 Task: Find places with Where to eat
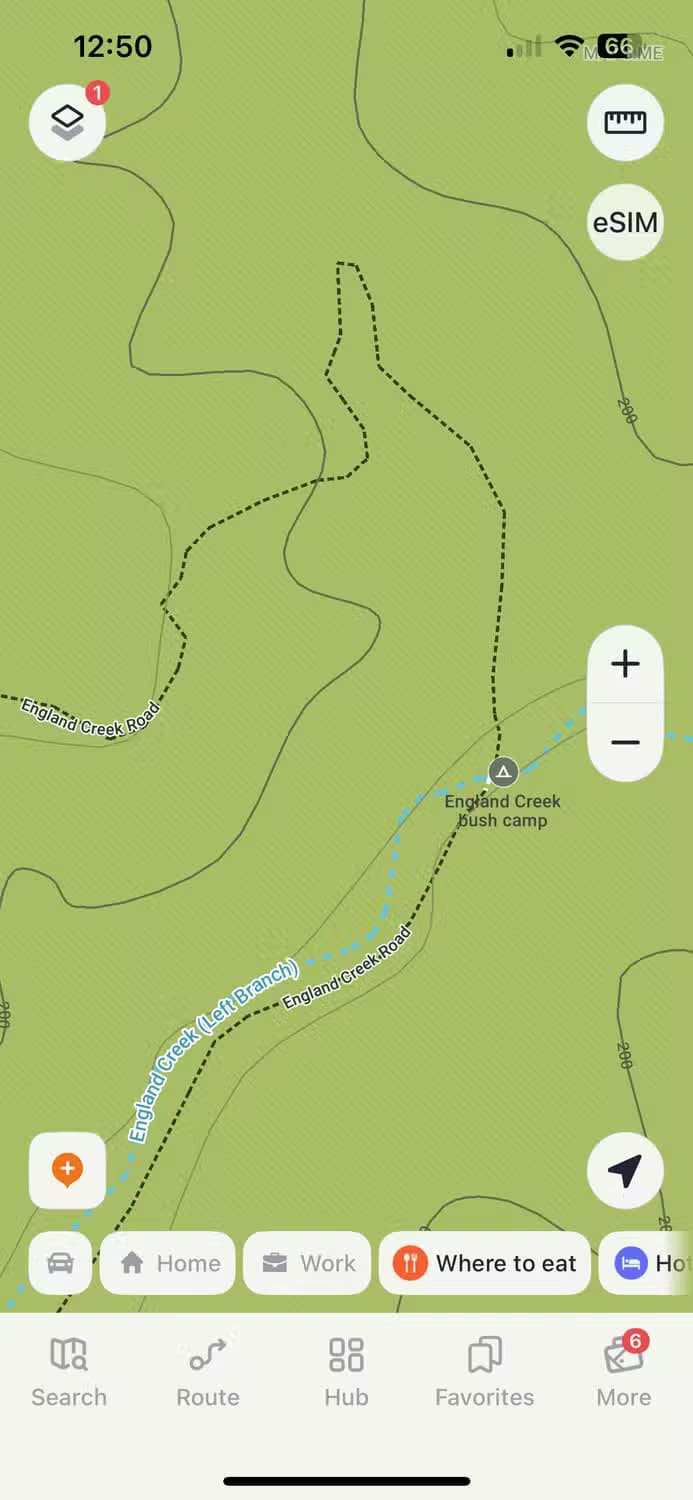click(x=484, y=1263)
